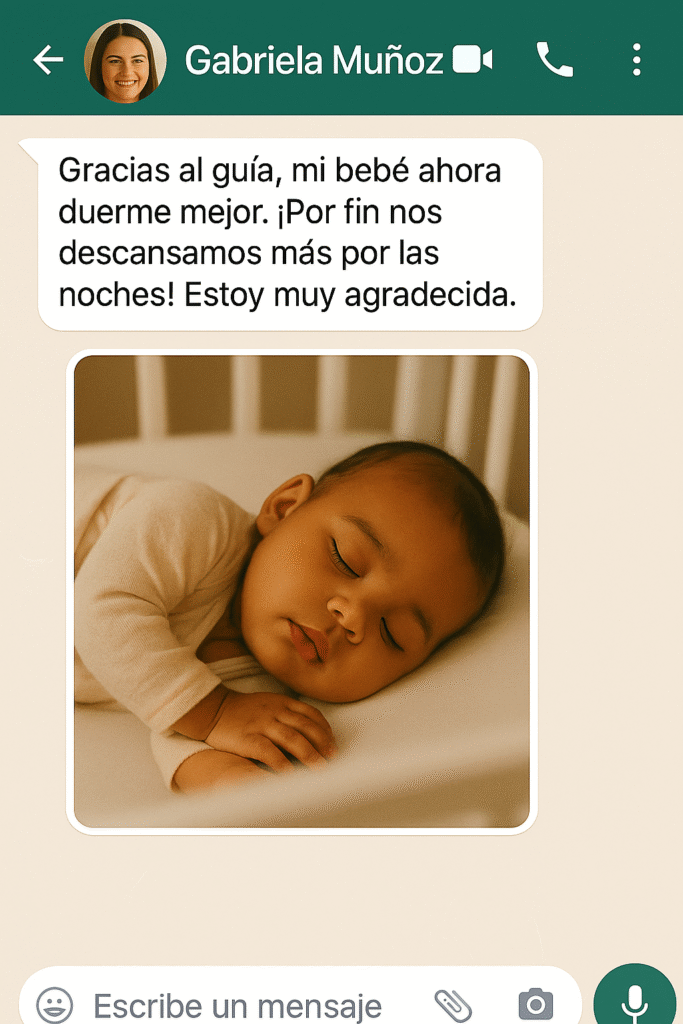Image resolution: width=683 pixels, height=1024 pixels.
Task: Open the camera from message bar
Action: click(x=536, y=1004)
